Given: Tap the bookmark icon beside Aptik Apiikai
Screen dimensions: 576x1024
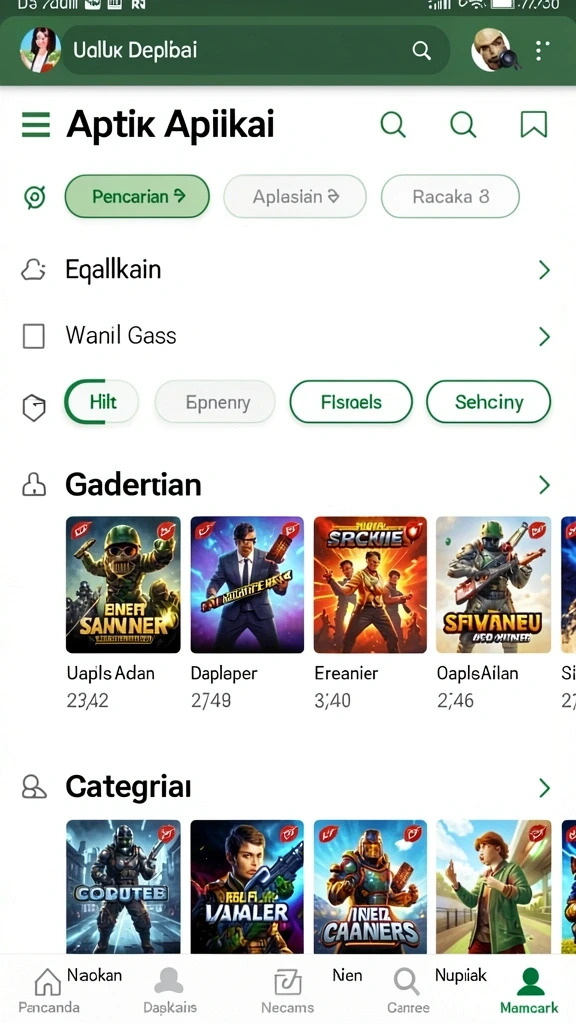Looking at the screenshot, I should pyautogui.click(x=534, y=124).
